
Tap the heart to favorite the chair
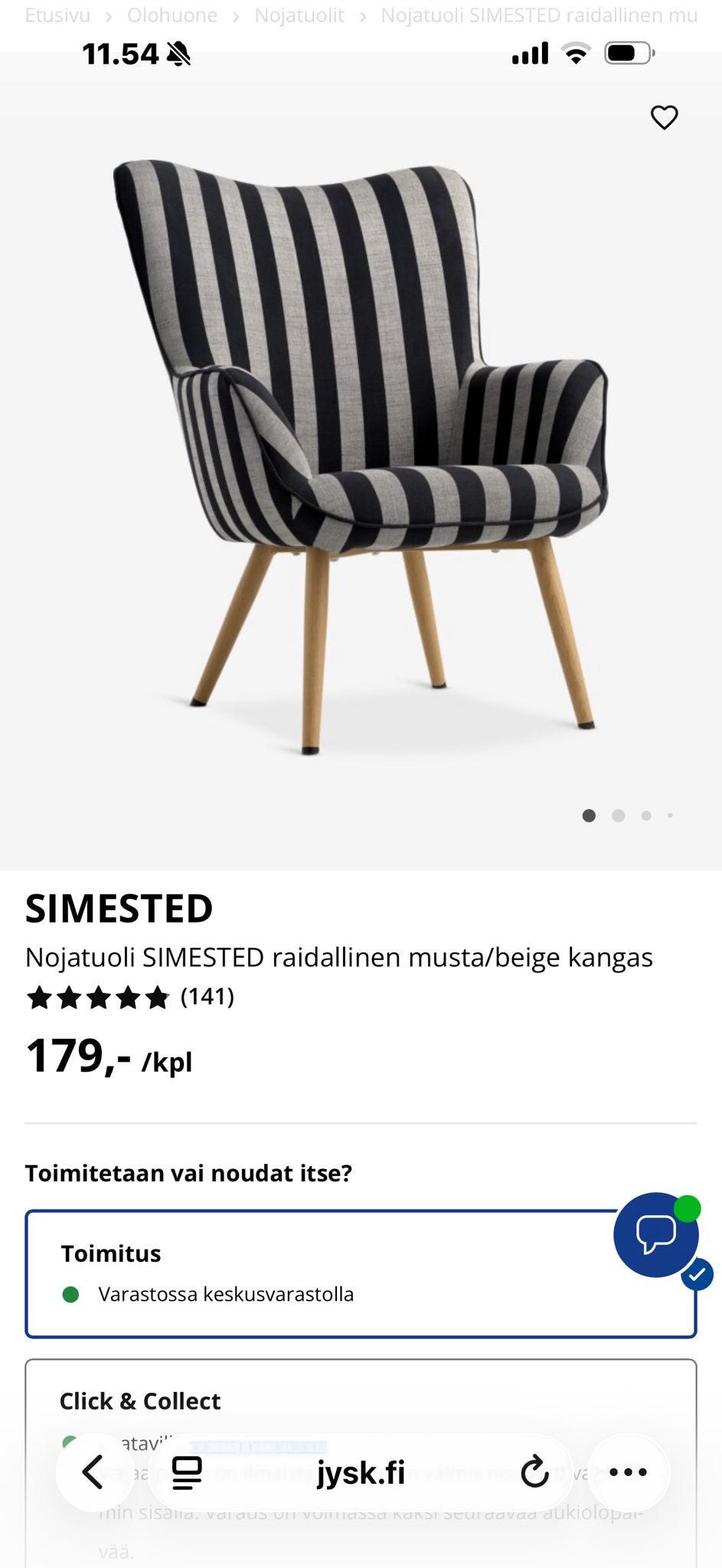pos(665,117)
